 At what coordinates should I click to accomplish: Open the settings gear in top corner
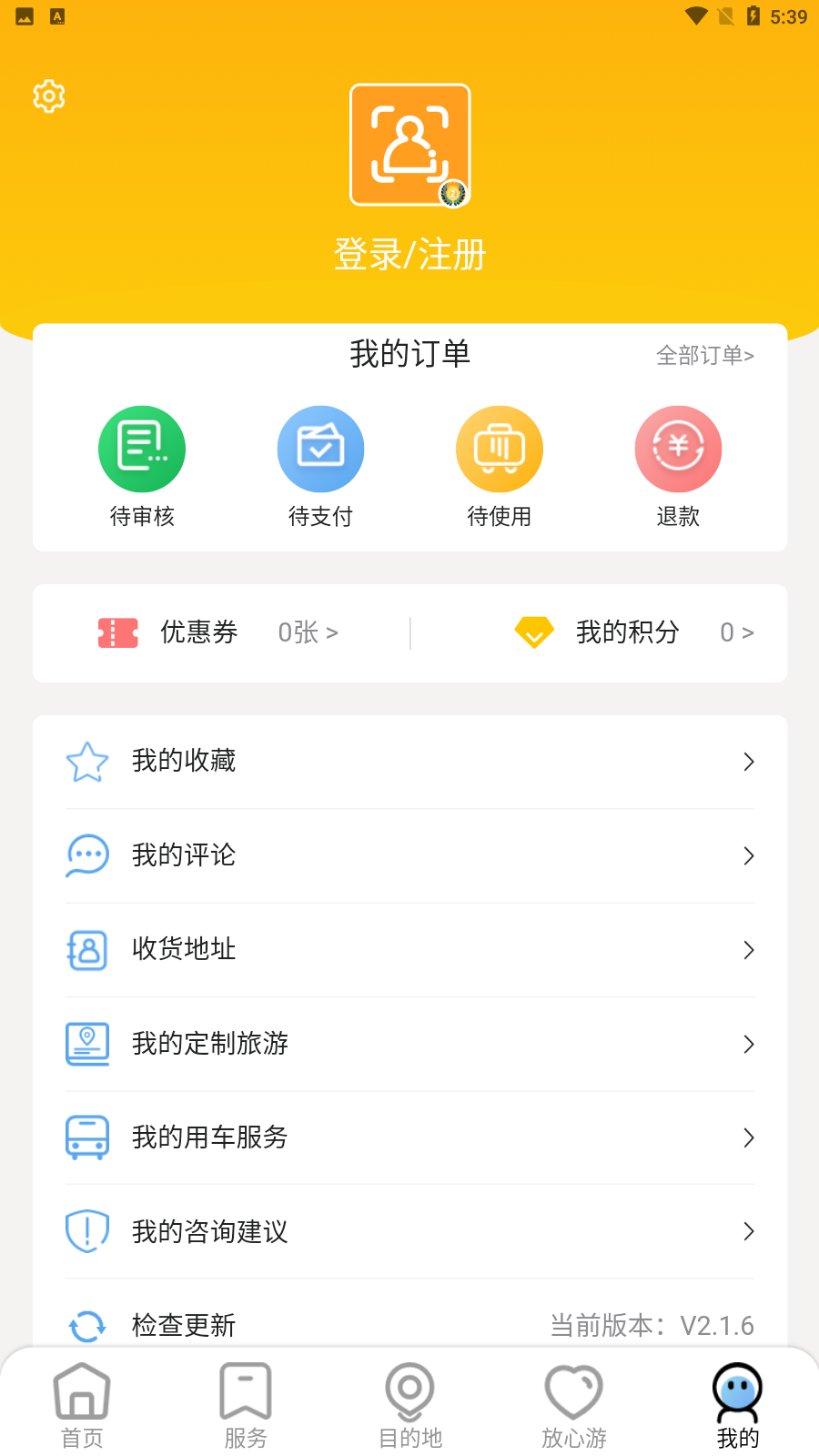click(48, 96)
